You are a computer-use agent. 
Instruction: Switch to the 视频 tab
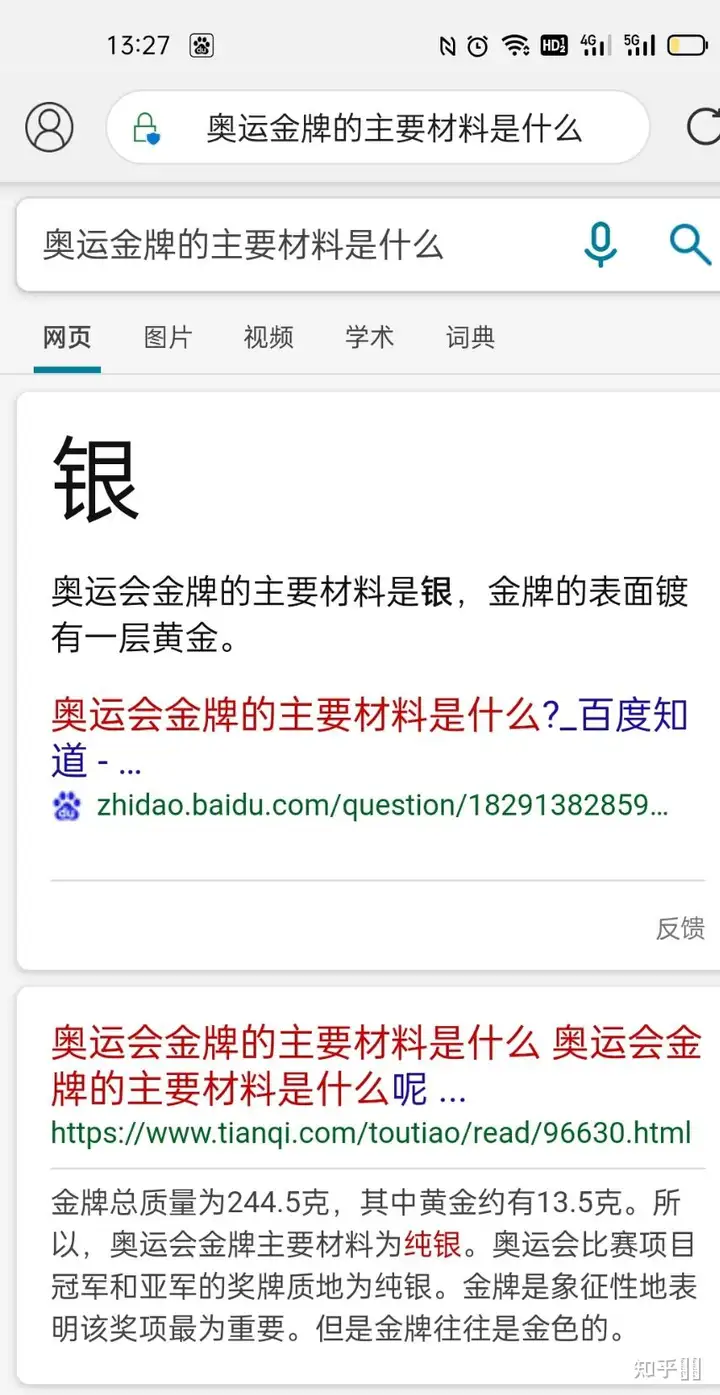pyautogui.click(x=268, y=337)
